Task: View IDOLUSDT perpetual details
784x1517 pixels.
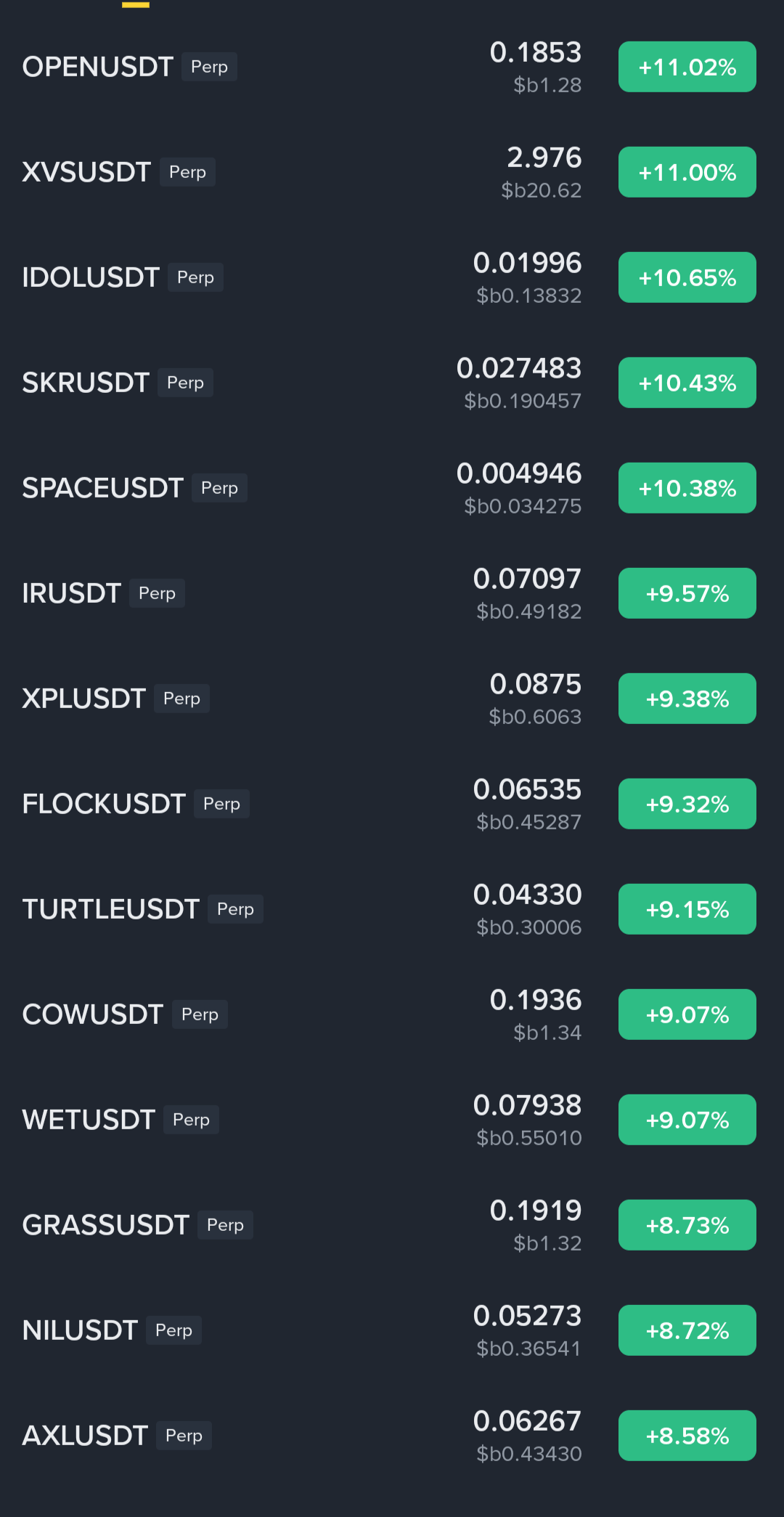Action: (91, 277)
